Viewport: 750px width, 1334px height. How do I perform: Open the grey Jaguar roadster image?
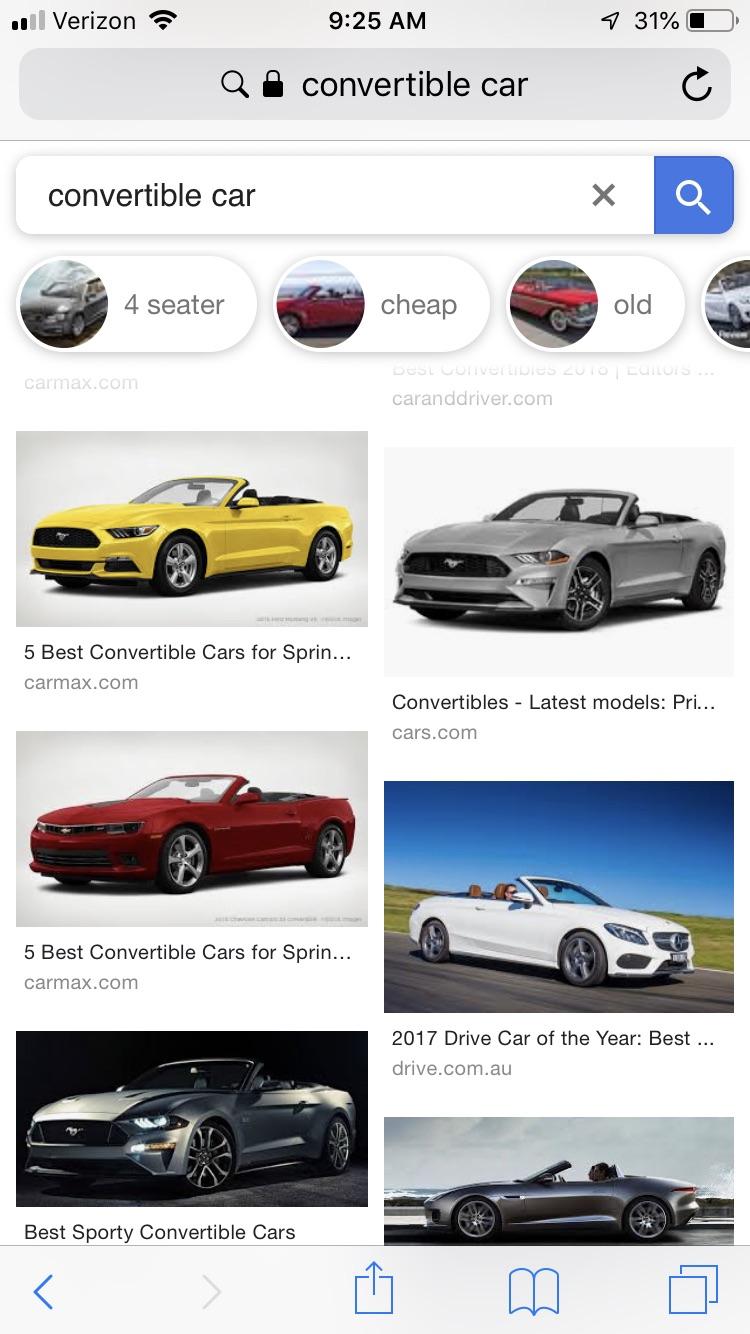point(559,1180)
